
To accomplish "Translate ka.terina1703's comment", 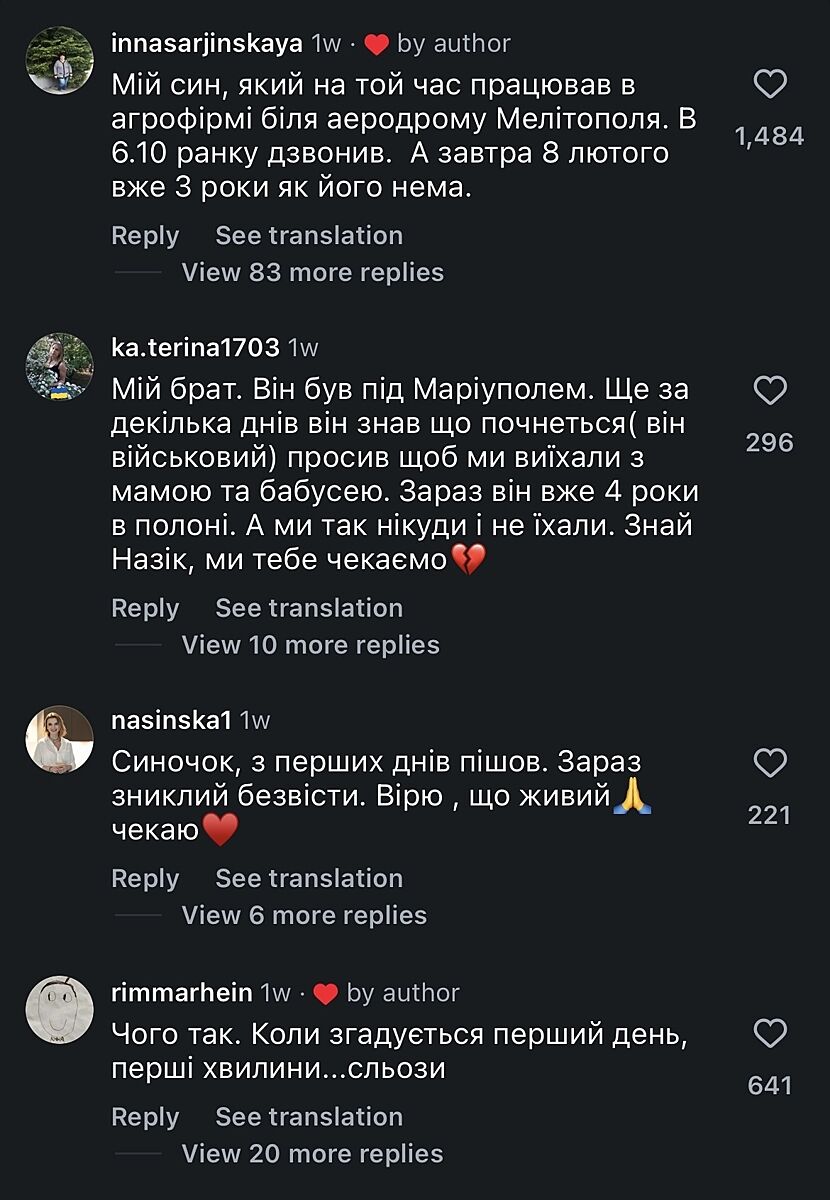I will click(309, 608).
